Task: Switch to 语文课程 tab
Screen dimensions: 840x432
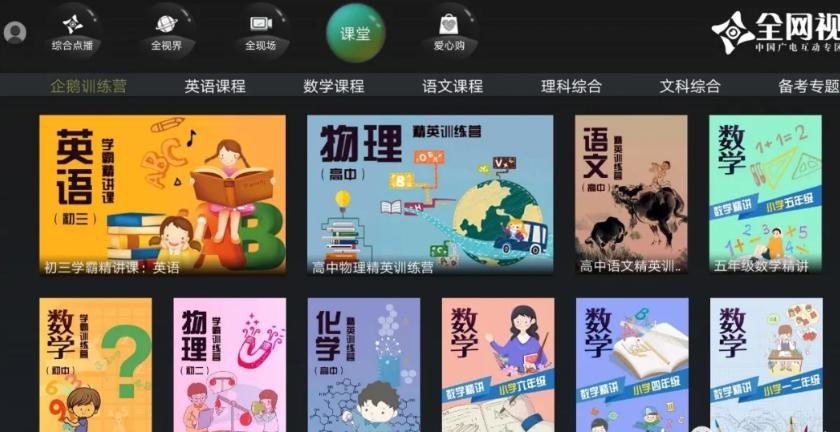Action: point(452,86)
